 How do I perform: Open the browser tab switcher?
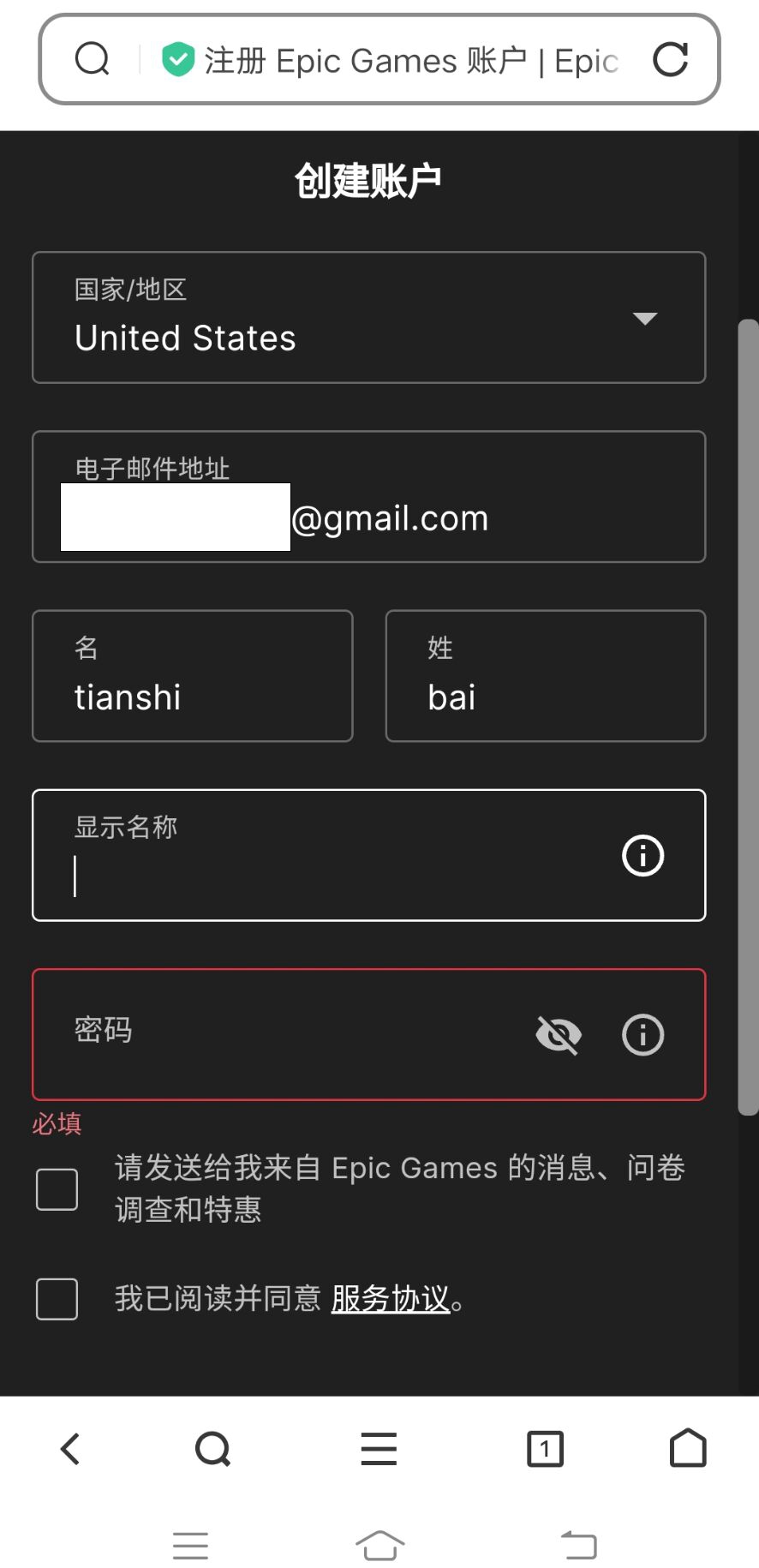[x=545, y=1449]
